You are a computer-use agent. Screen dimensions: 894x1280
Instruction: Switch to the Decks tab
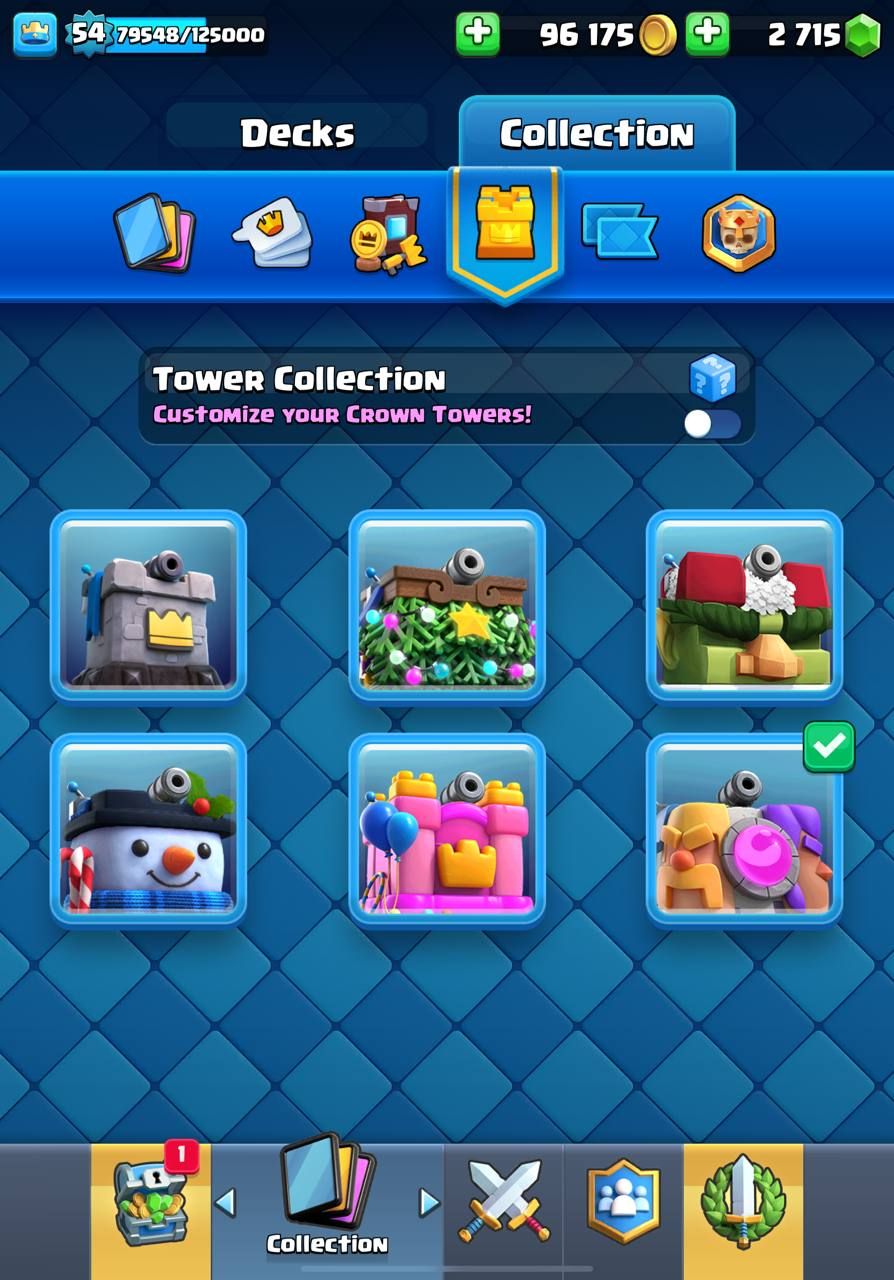click(297, 133)
